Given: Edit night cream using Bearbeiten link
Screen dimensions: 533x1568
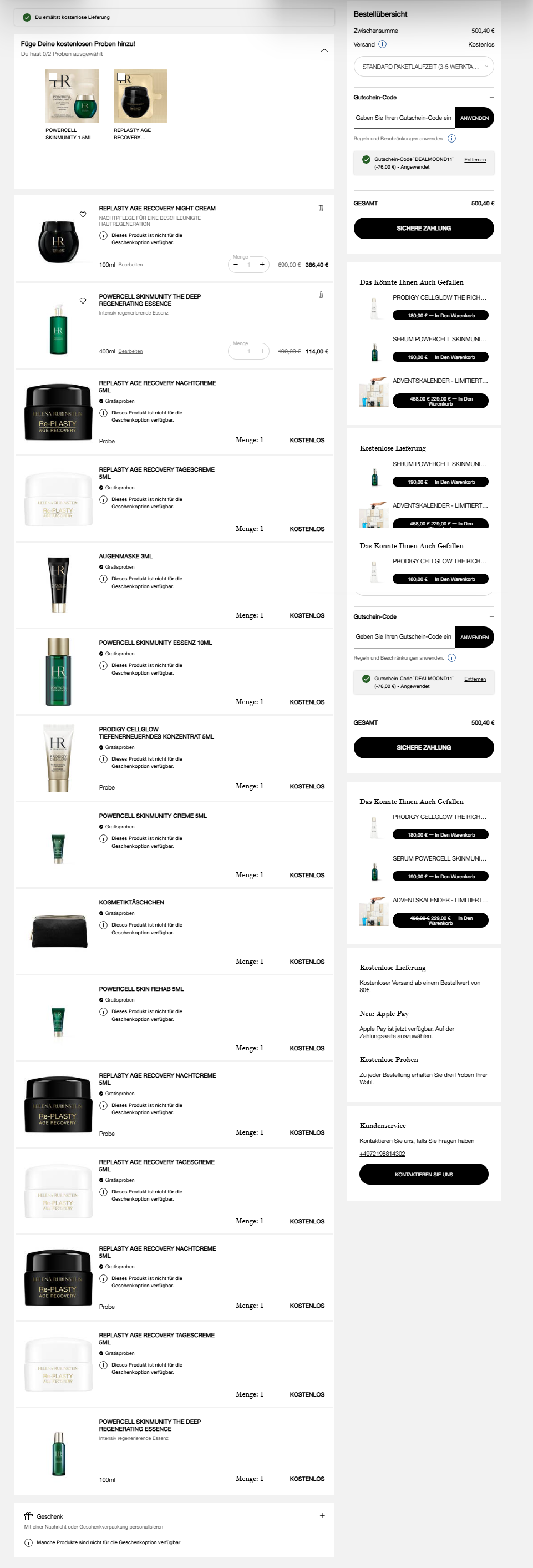Looking at the screenshot, I should click(131, 264).
